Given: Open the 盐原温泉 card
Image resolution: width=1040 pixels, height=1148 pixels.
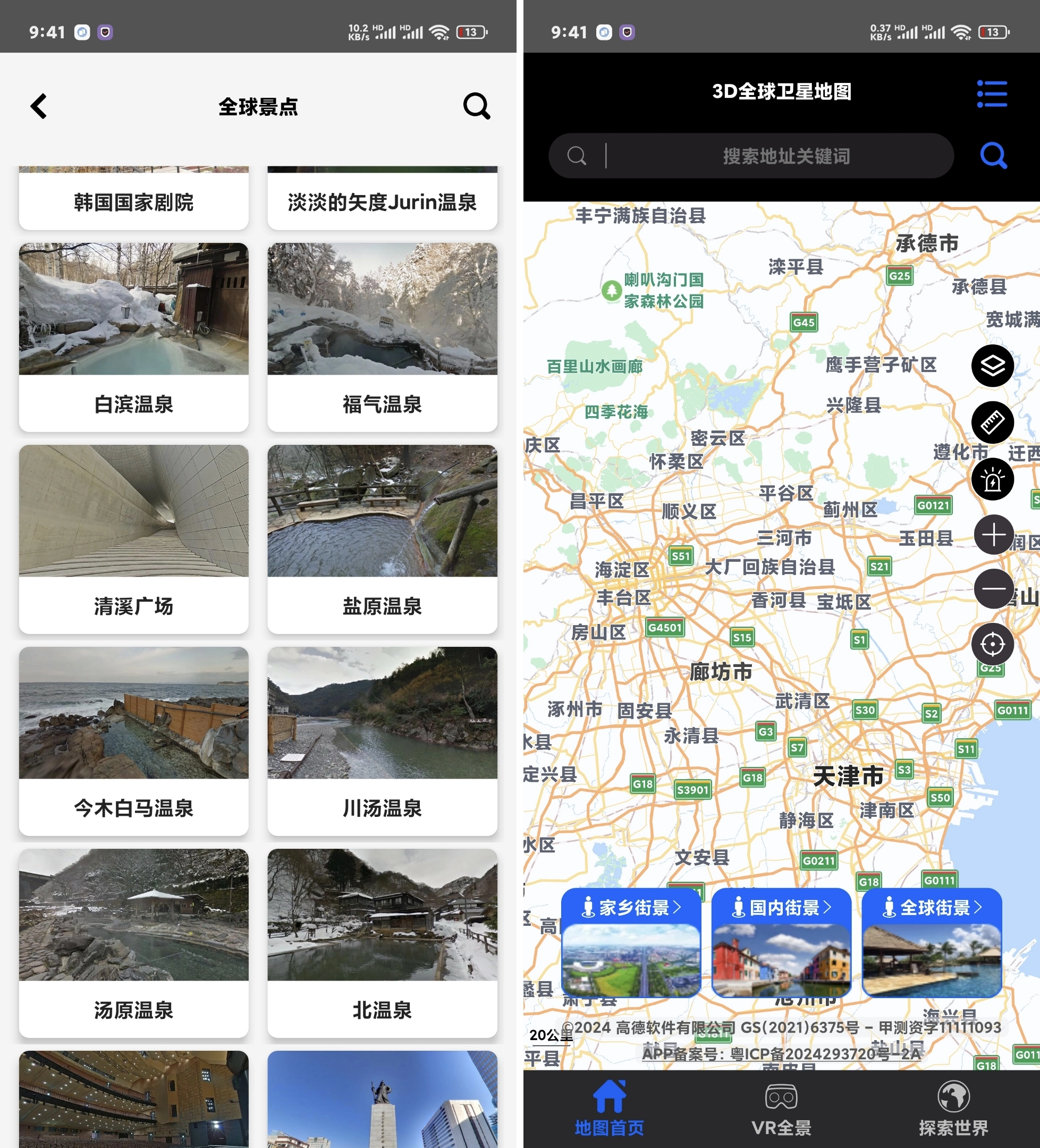Looking at the screenshot, I should [382, 539].
